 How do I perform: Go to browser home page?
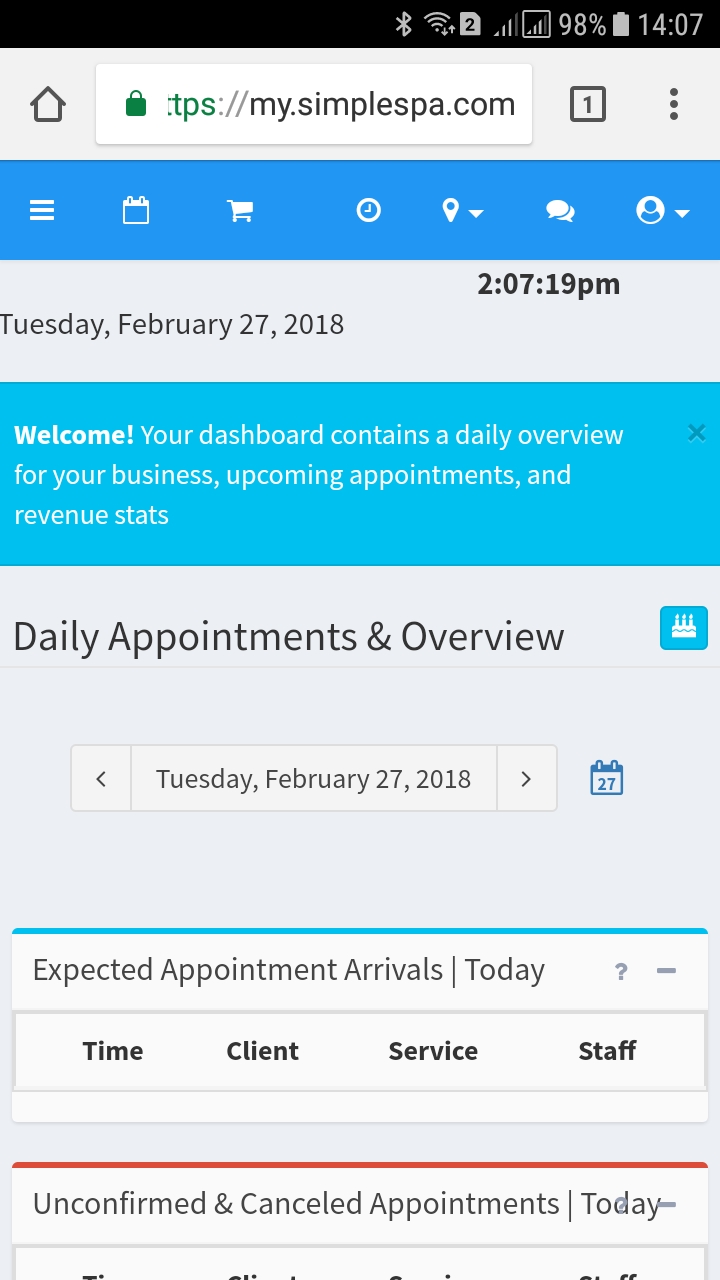(x=48, y=104)
